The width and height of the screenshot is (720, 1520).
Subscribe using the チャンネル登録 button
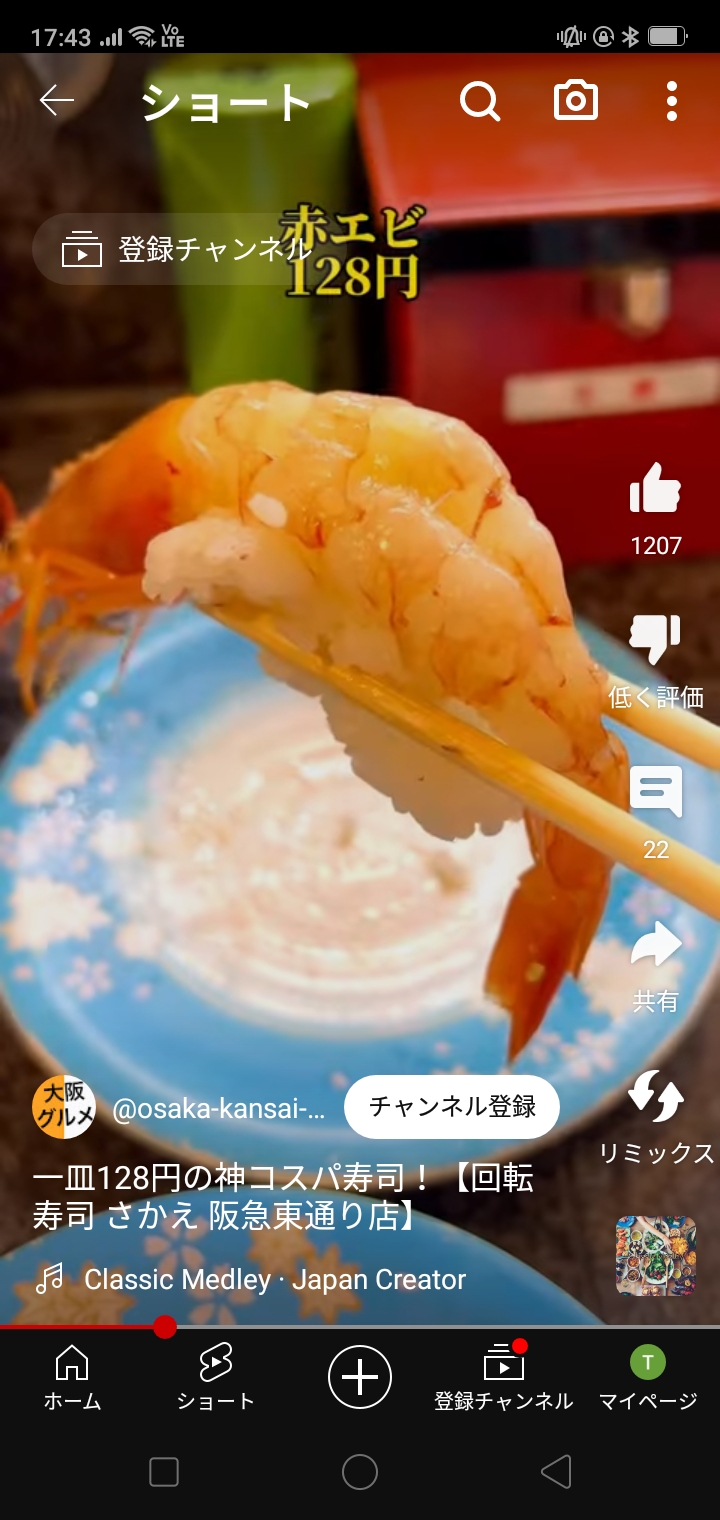tap(452, 1107)
